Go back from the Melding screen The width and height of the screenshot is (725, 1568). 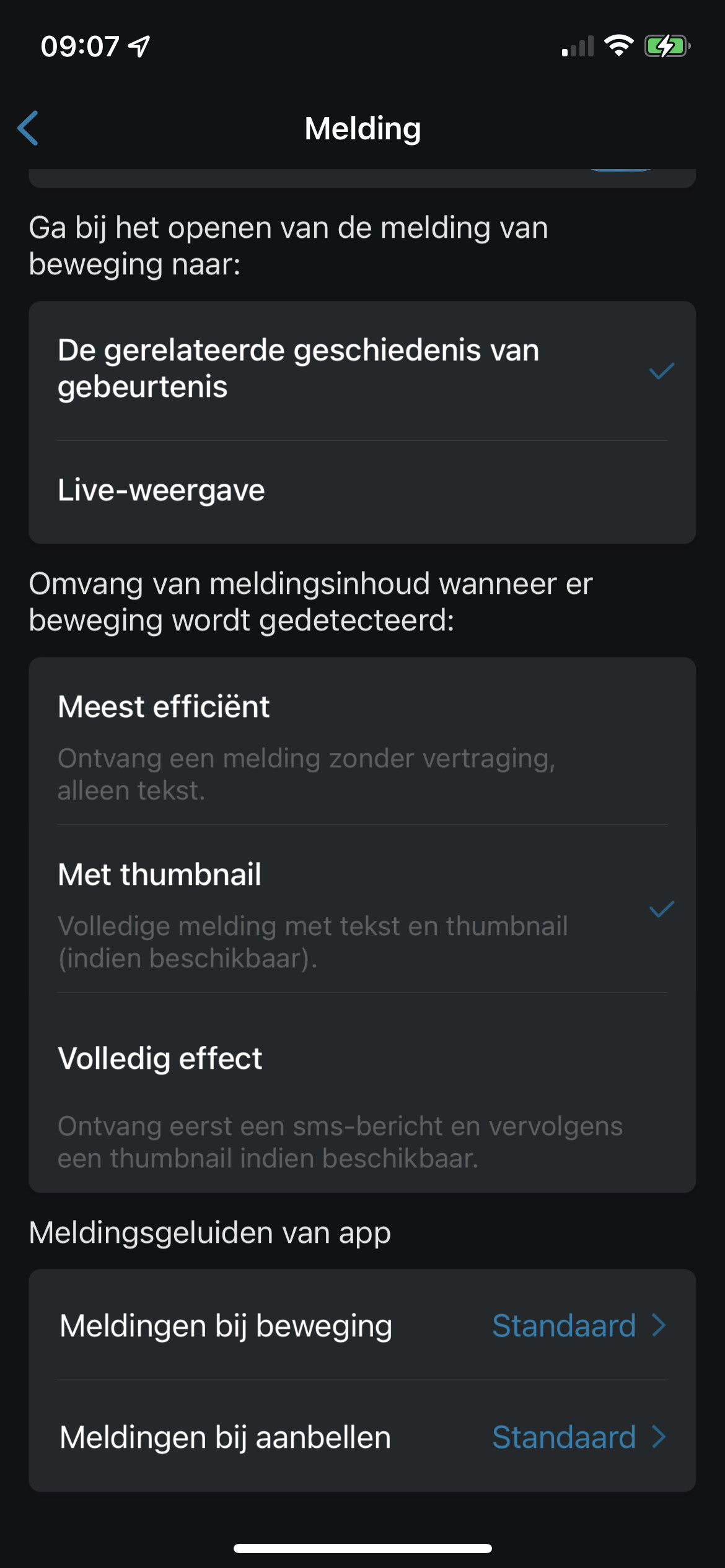[x=29, y=128]
